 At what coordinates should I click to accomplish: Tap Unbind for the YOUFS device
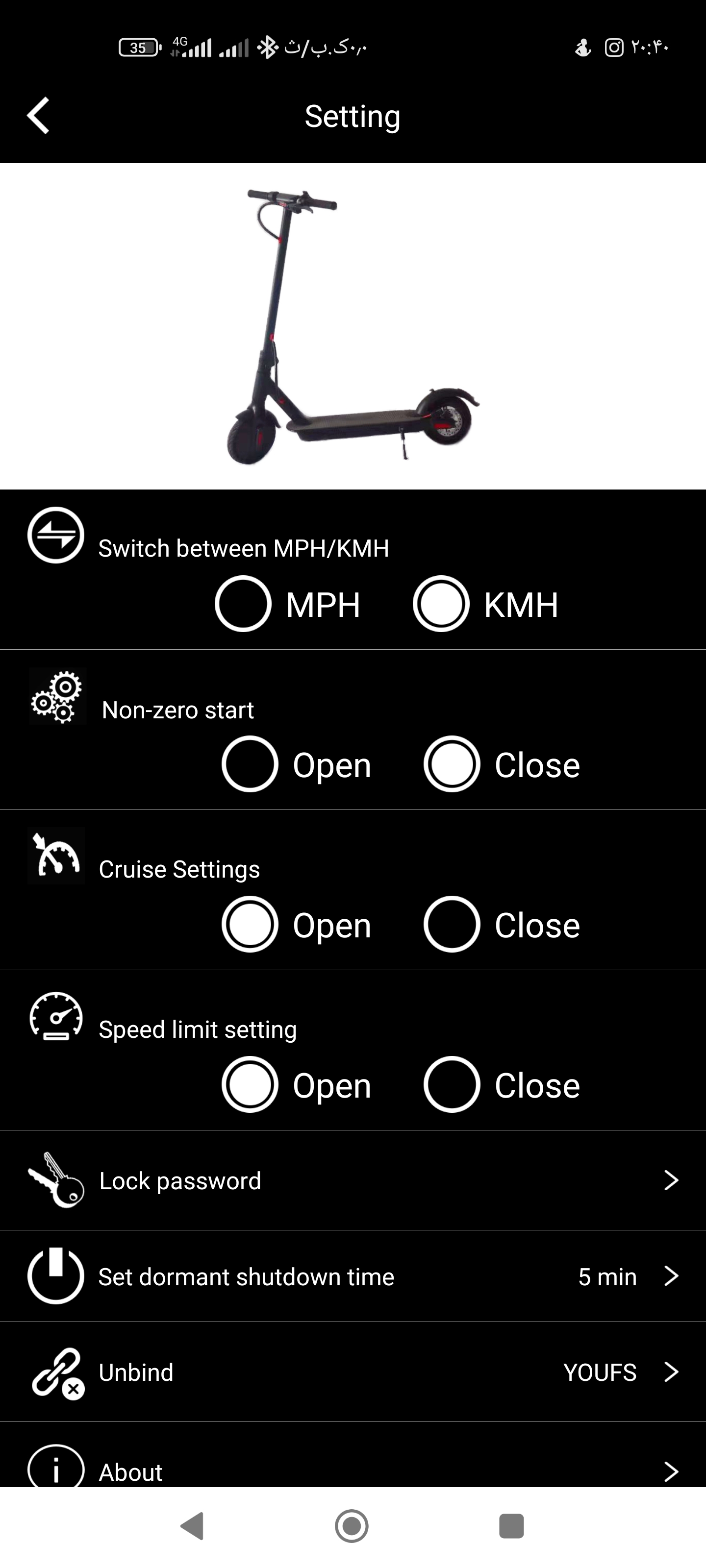[353, 1372]
